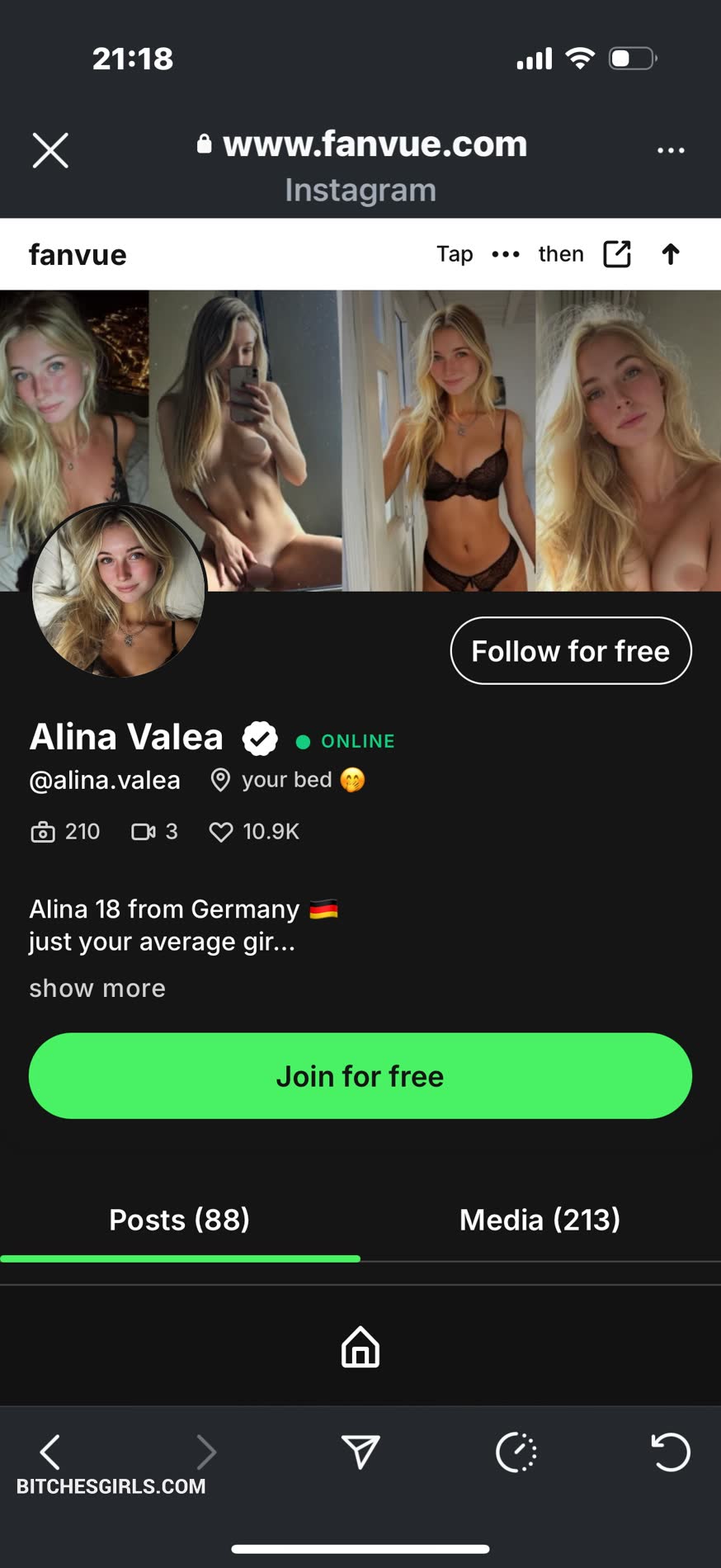Viewport: 721px width, 1568px height.
Task: Tap Follow for free button
Action: [x=570, y=651]
